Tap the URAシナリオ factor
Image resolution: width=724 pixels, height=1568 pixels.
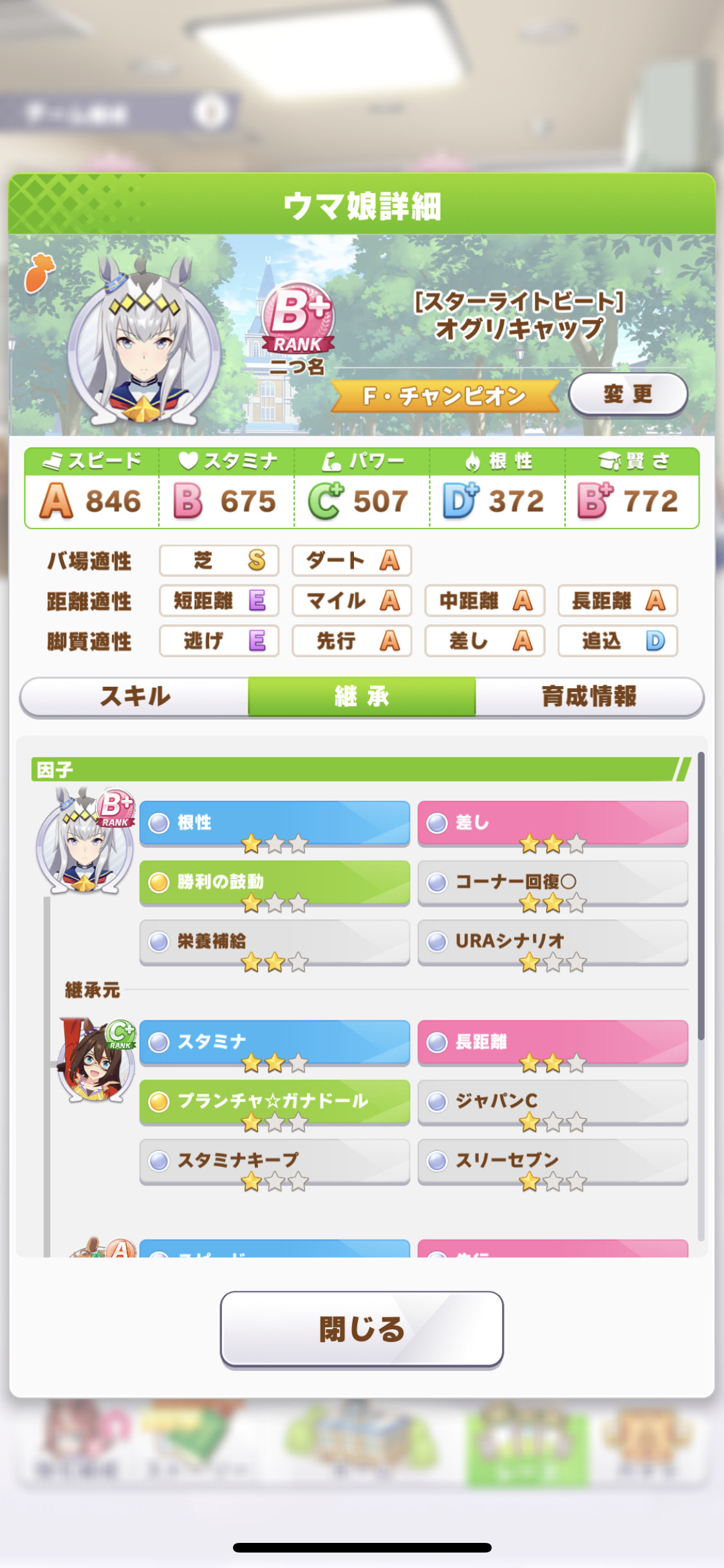[553, 942]
